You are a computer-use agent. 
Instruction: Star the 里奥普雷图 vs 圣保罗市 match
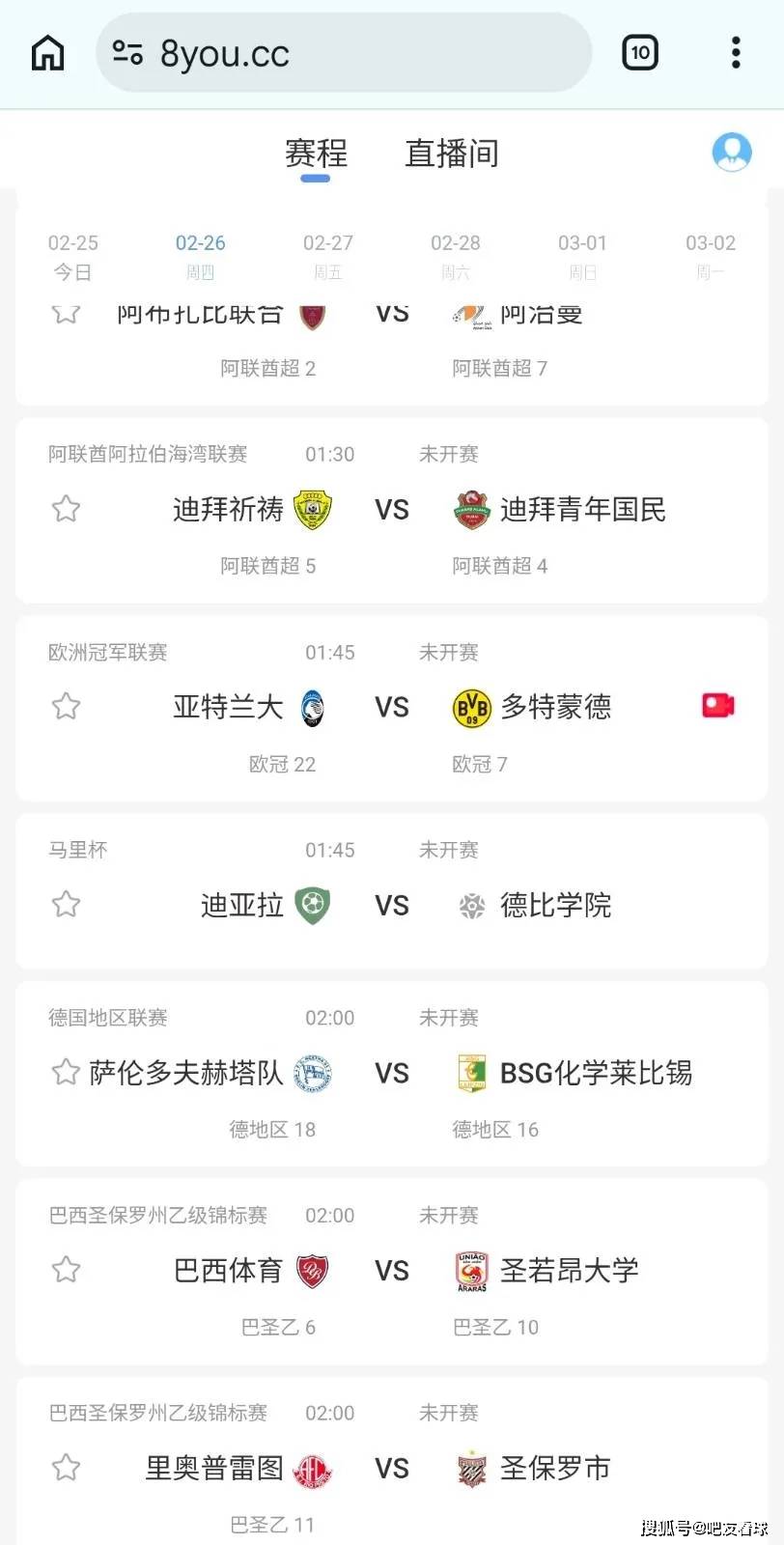[66, 1469]
